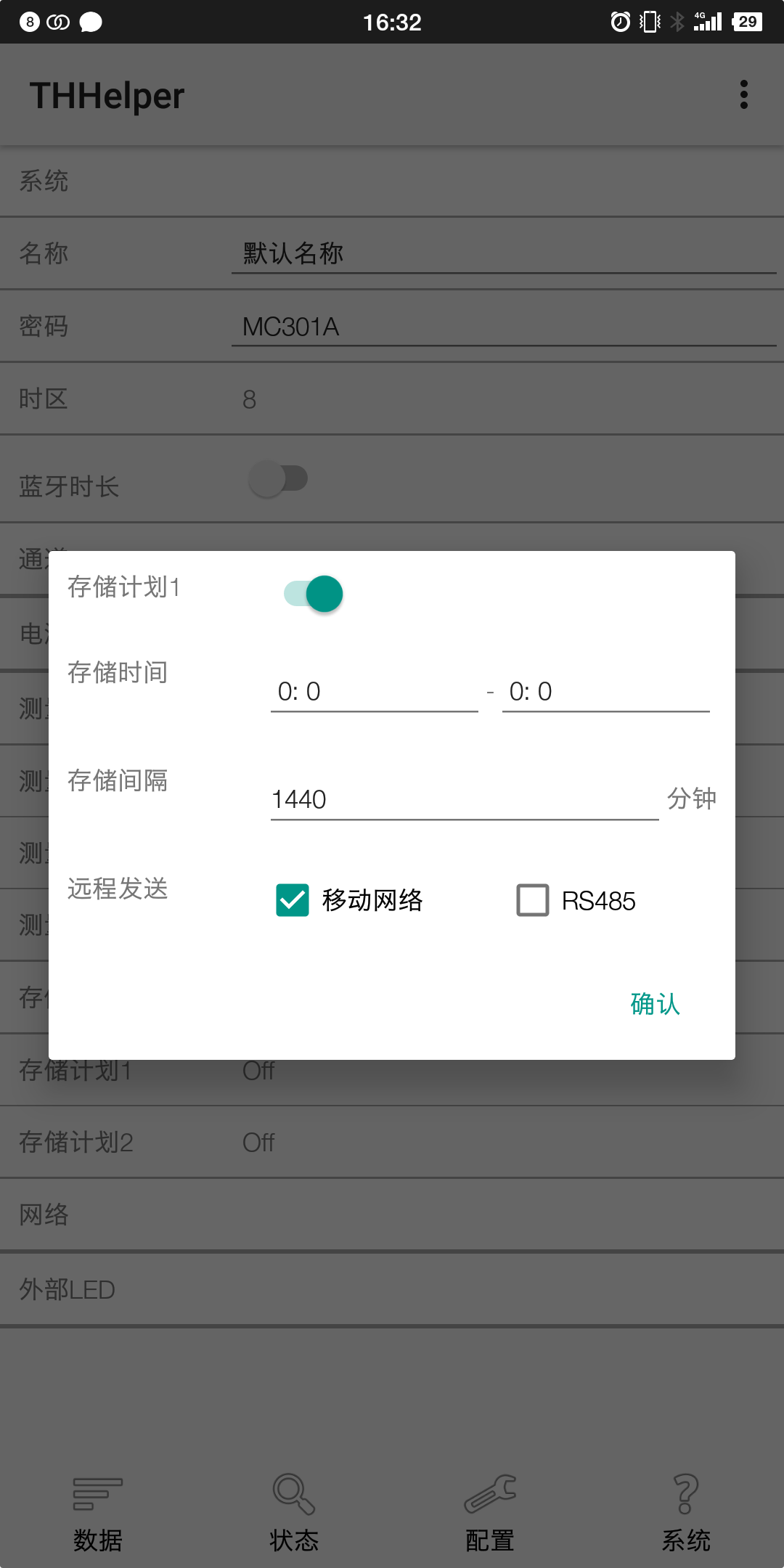Uncheck the 移动网络 checkbox
Viewport: 784px width, 1568px height.
pyautogui.click(x=293, y=900)
